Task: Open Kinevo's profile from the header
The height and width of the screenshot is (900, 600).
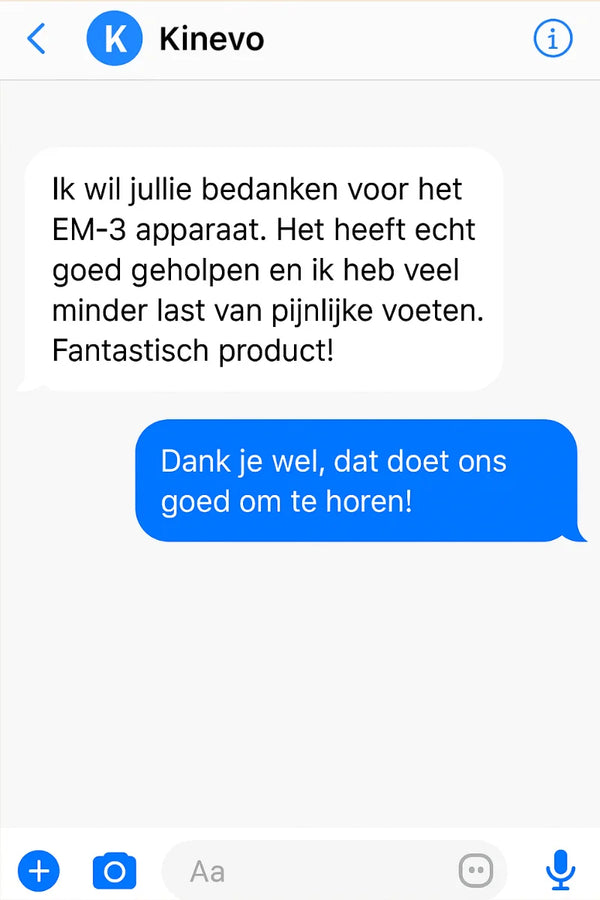Action: [115, 39]
